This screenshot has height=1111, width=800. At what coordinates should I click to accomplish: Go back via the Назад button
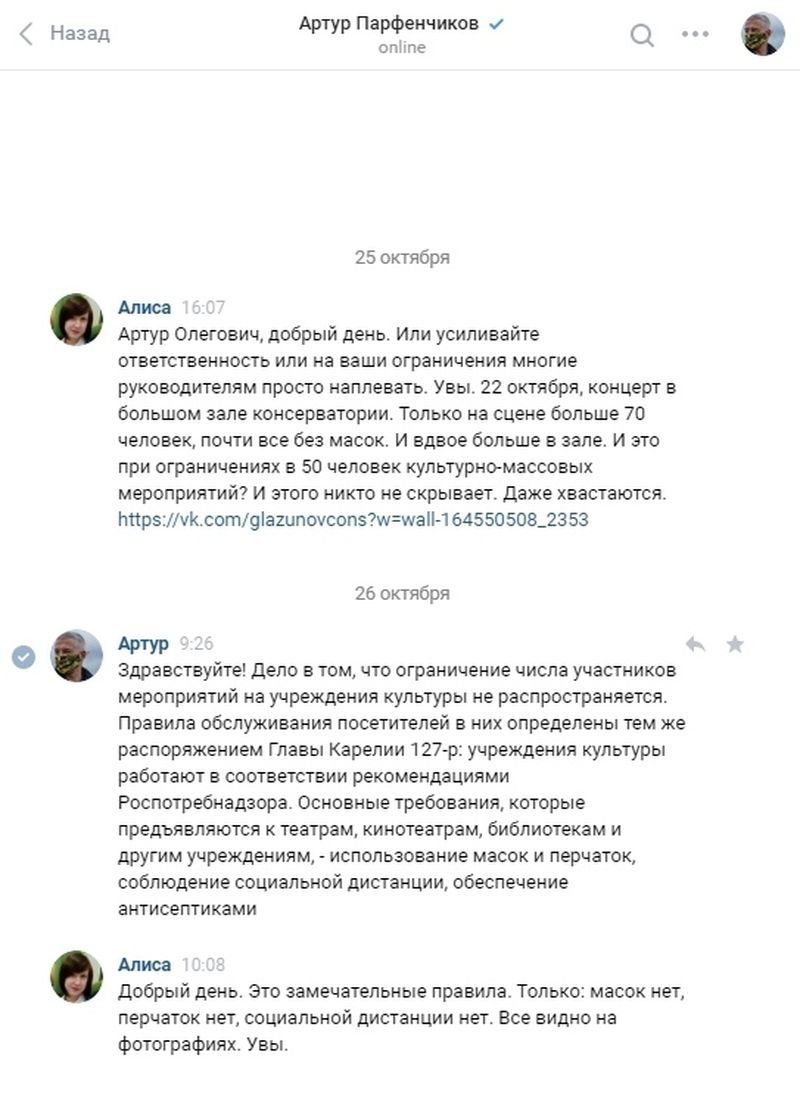tap(65, 34)
